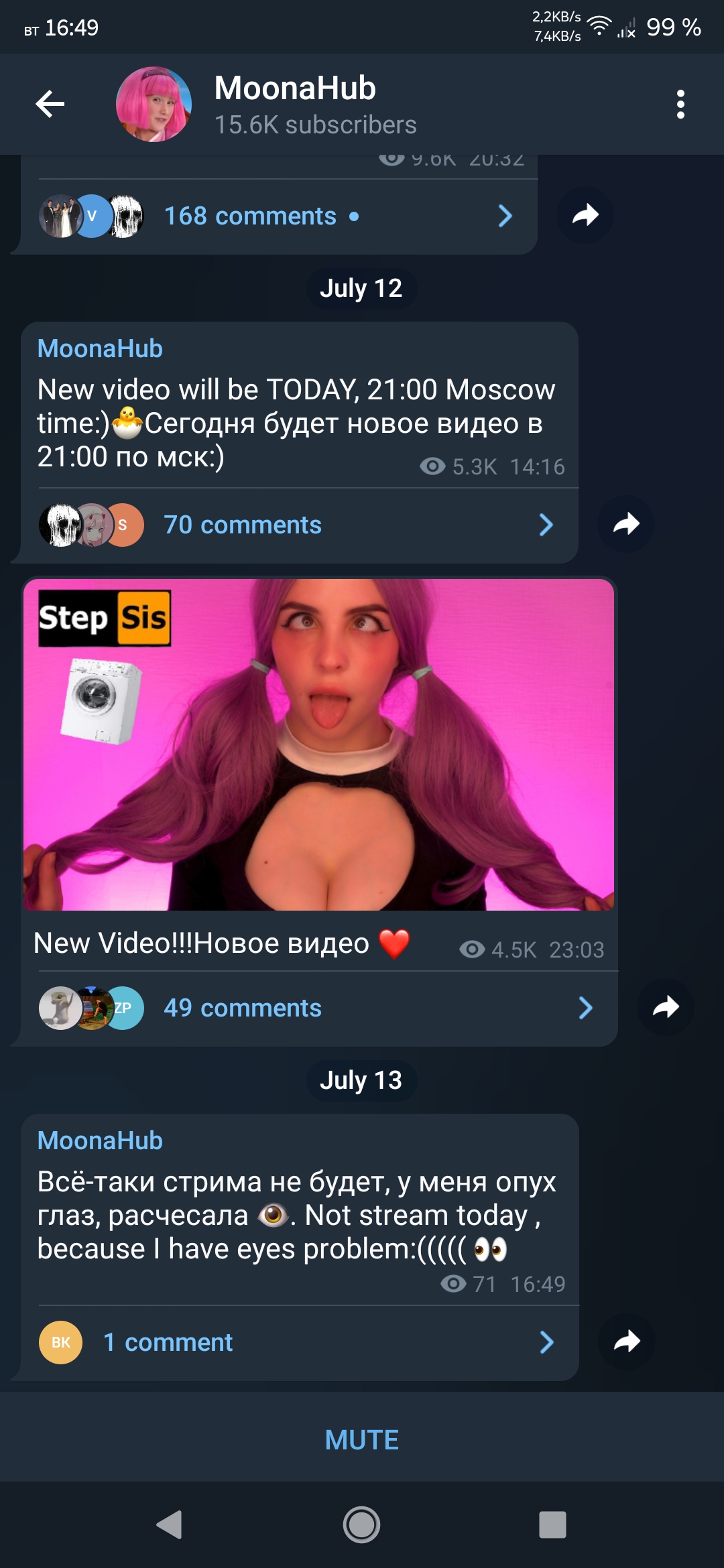
Task: Go back using the header arrow
Action: click(x=50, y=104)
